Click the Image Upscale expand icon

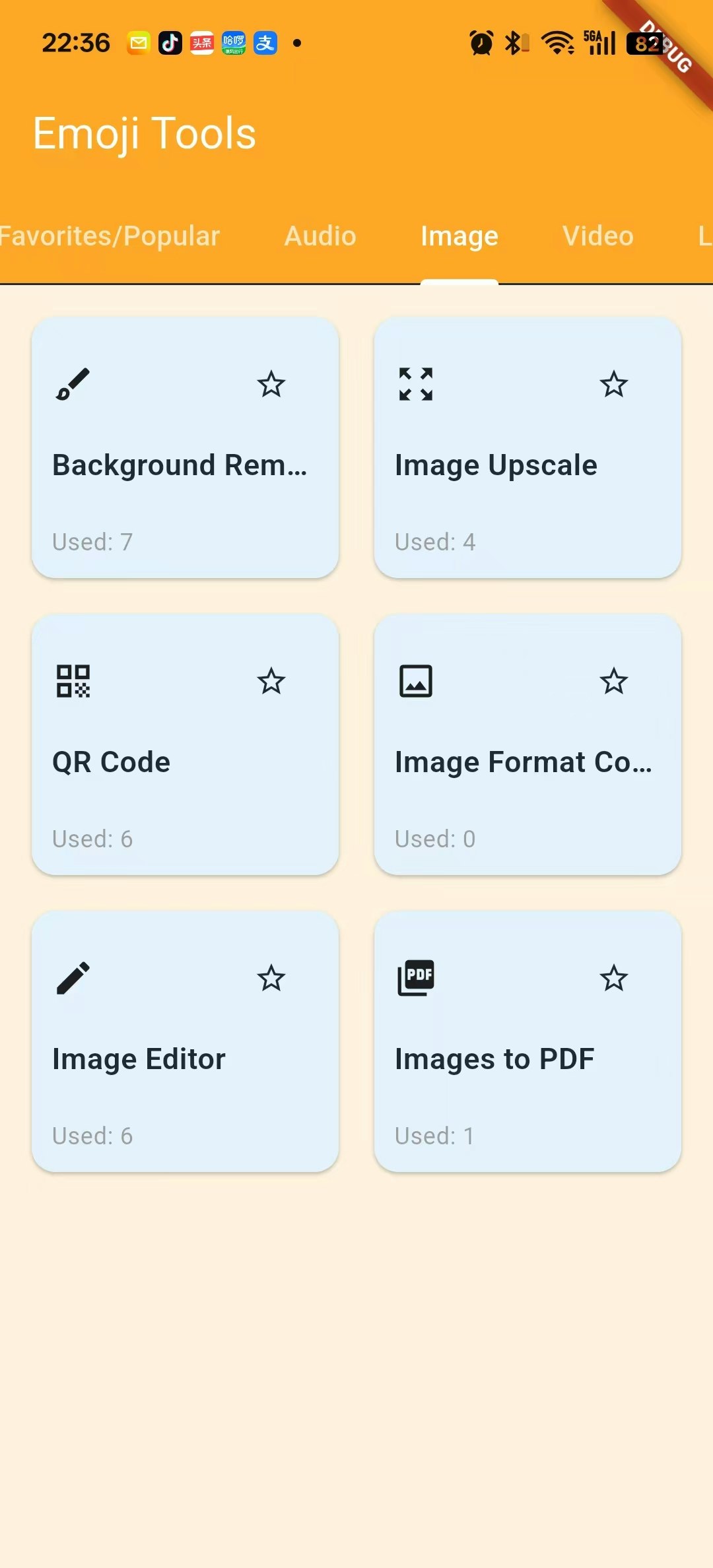pos(416,385)
